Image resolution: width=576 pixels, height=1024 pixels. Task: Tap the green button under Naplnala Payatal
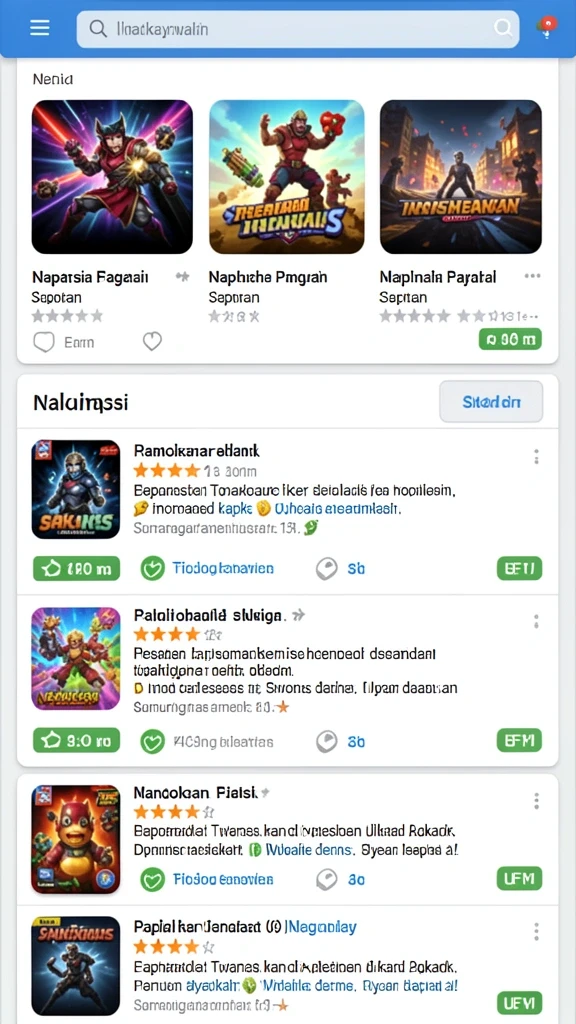[510, 340]
